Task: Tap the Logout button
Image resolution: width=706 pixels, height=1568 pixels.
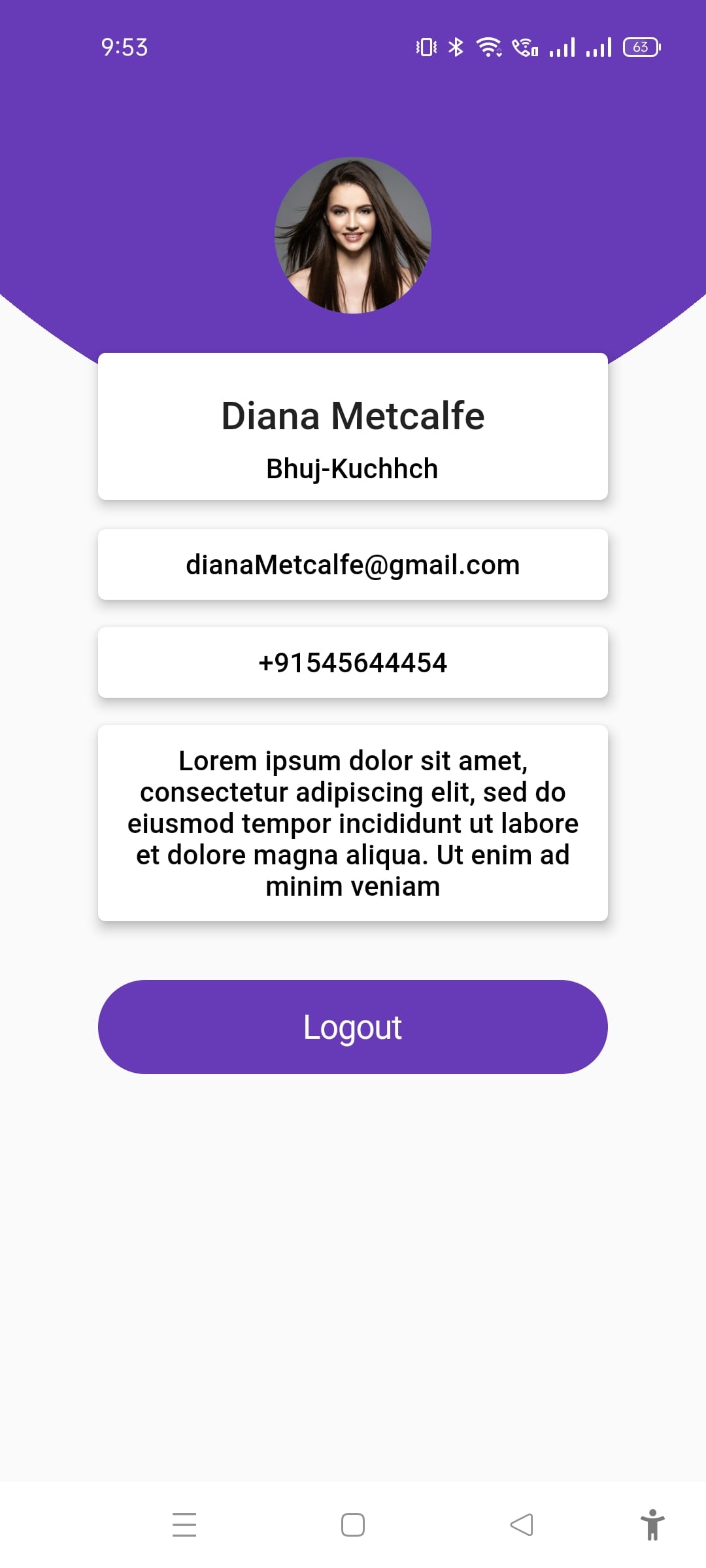Action: [353, 1026]
